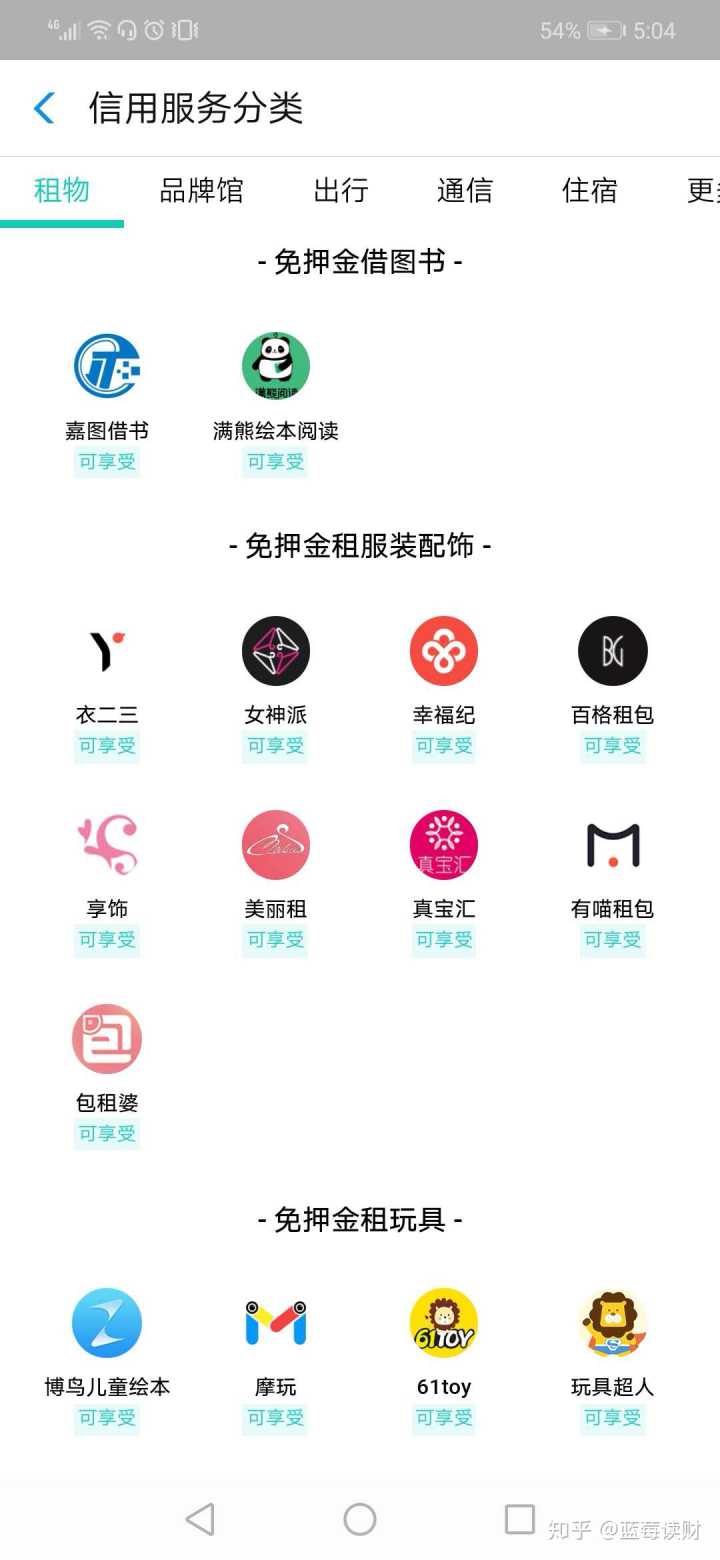Open 享饰 service
720x1560 pixels.
[107, 845]
